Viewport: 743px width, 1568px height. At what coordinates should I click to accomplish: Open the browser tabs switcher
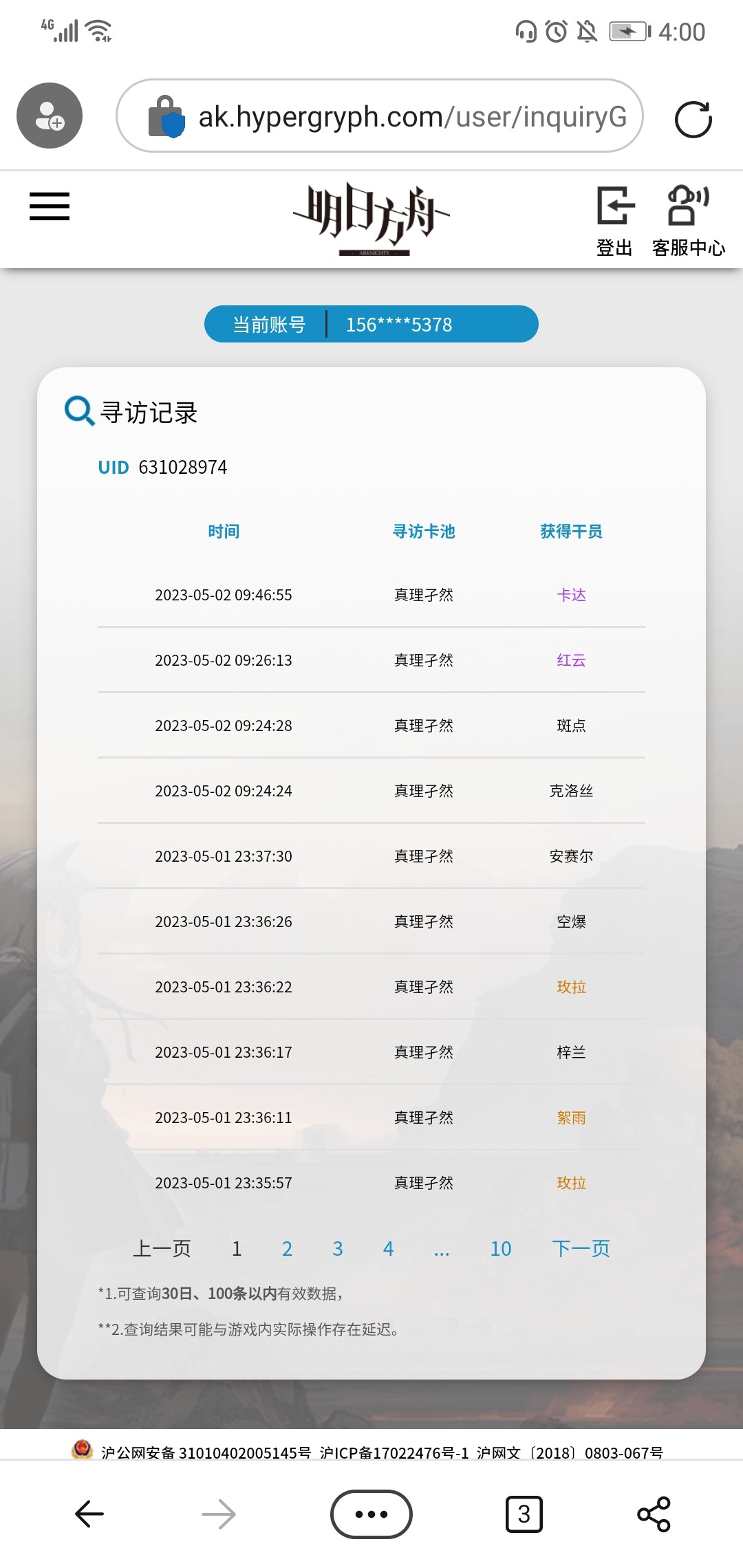pyautogui.click(x=524, y=1514)
